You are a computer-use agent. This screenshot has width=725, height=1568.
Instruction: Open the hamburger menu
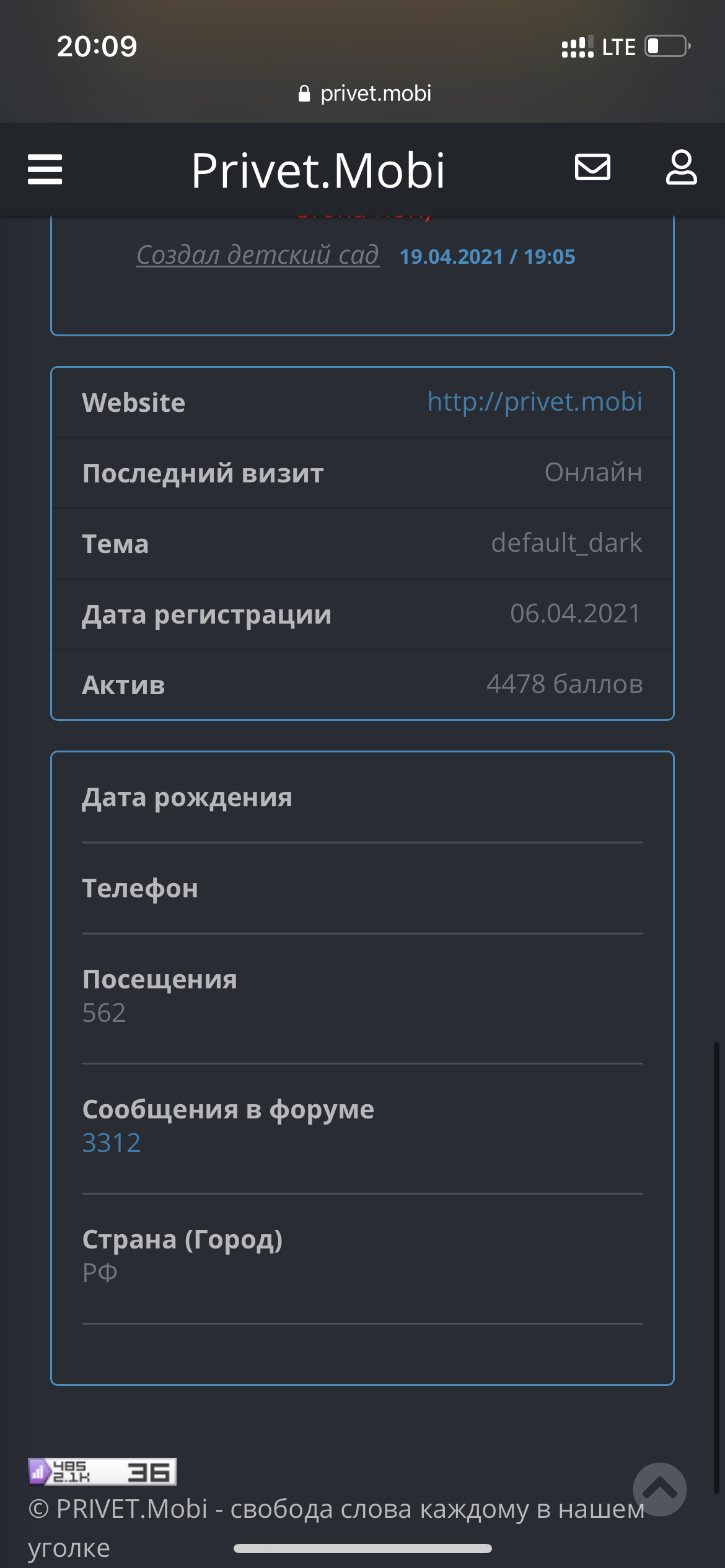pyautogui.click(x=45, y=170)
